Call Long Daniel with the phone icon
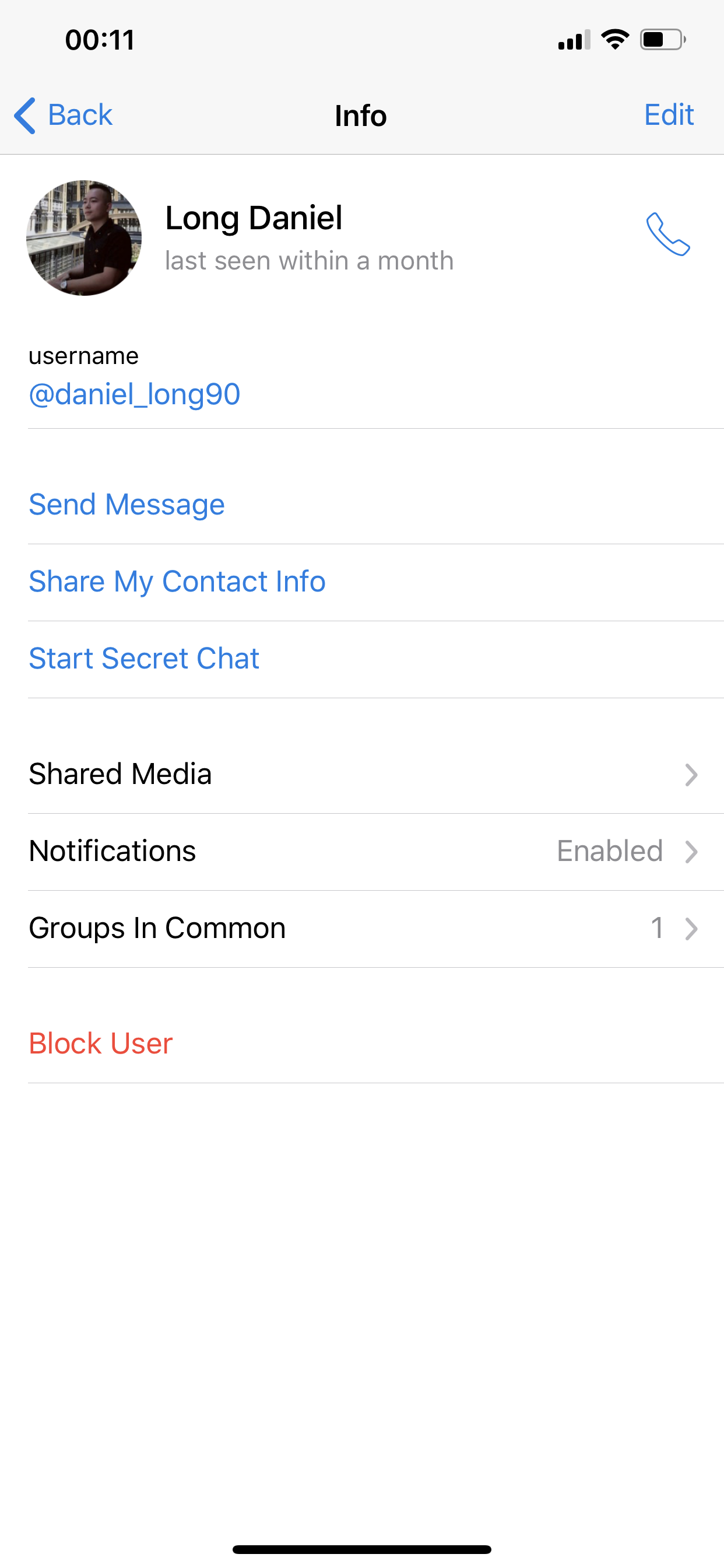The height and width of the screenshot is (1568, 724). (667, 235)
